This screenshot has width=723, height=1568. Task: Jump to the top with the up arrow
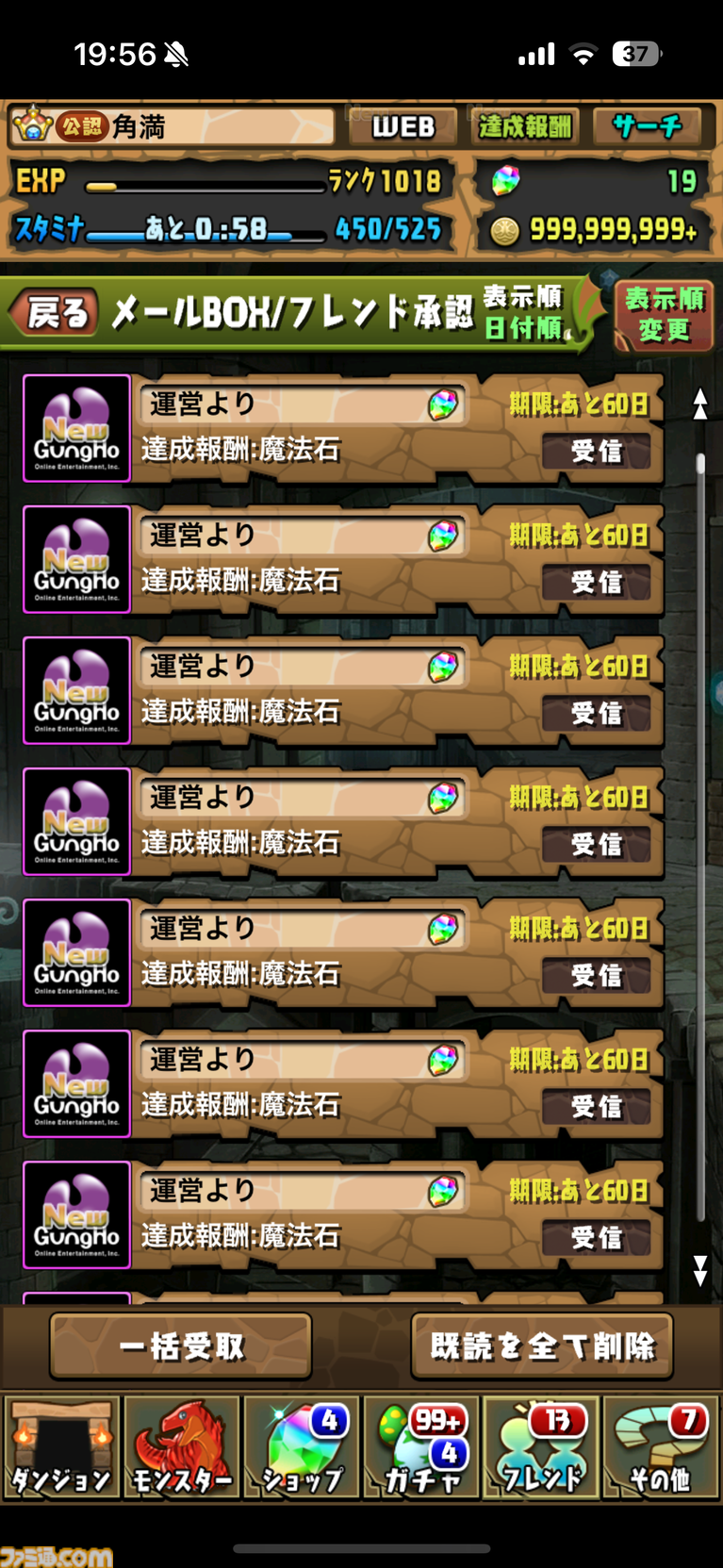(x=700, y=404)
